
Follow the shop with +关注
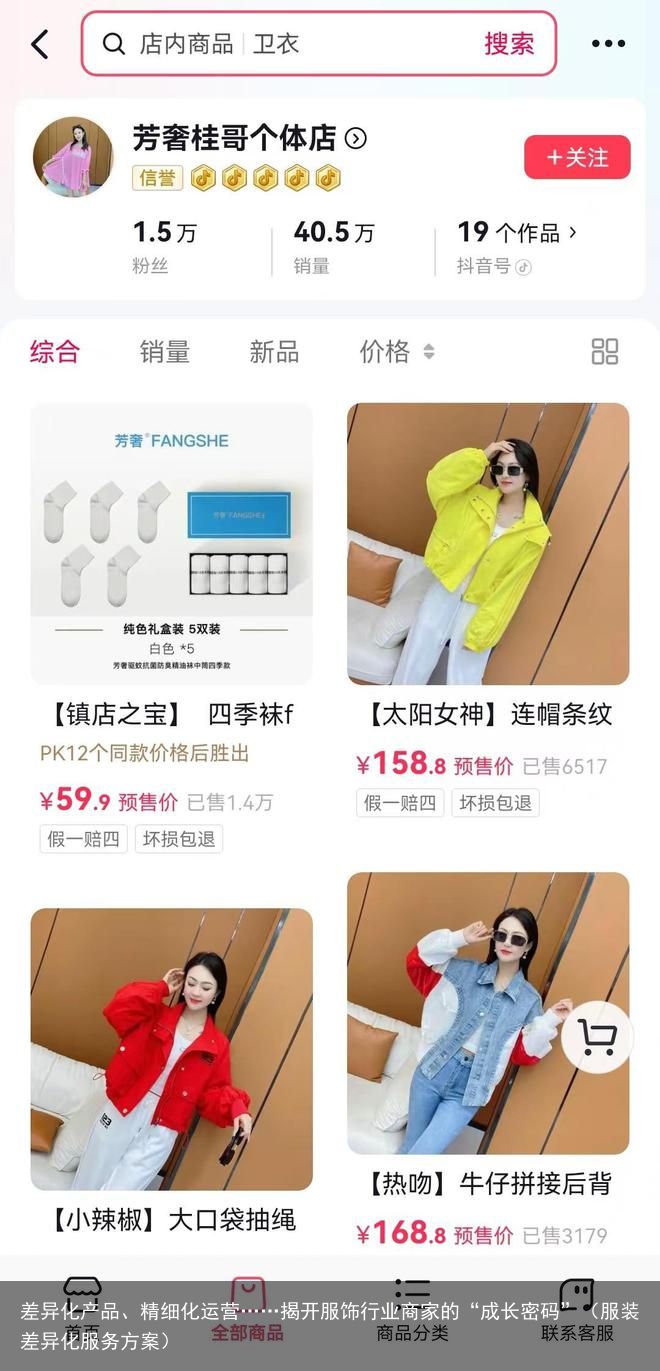[x=577, y=158]
